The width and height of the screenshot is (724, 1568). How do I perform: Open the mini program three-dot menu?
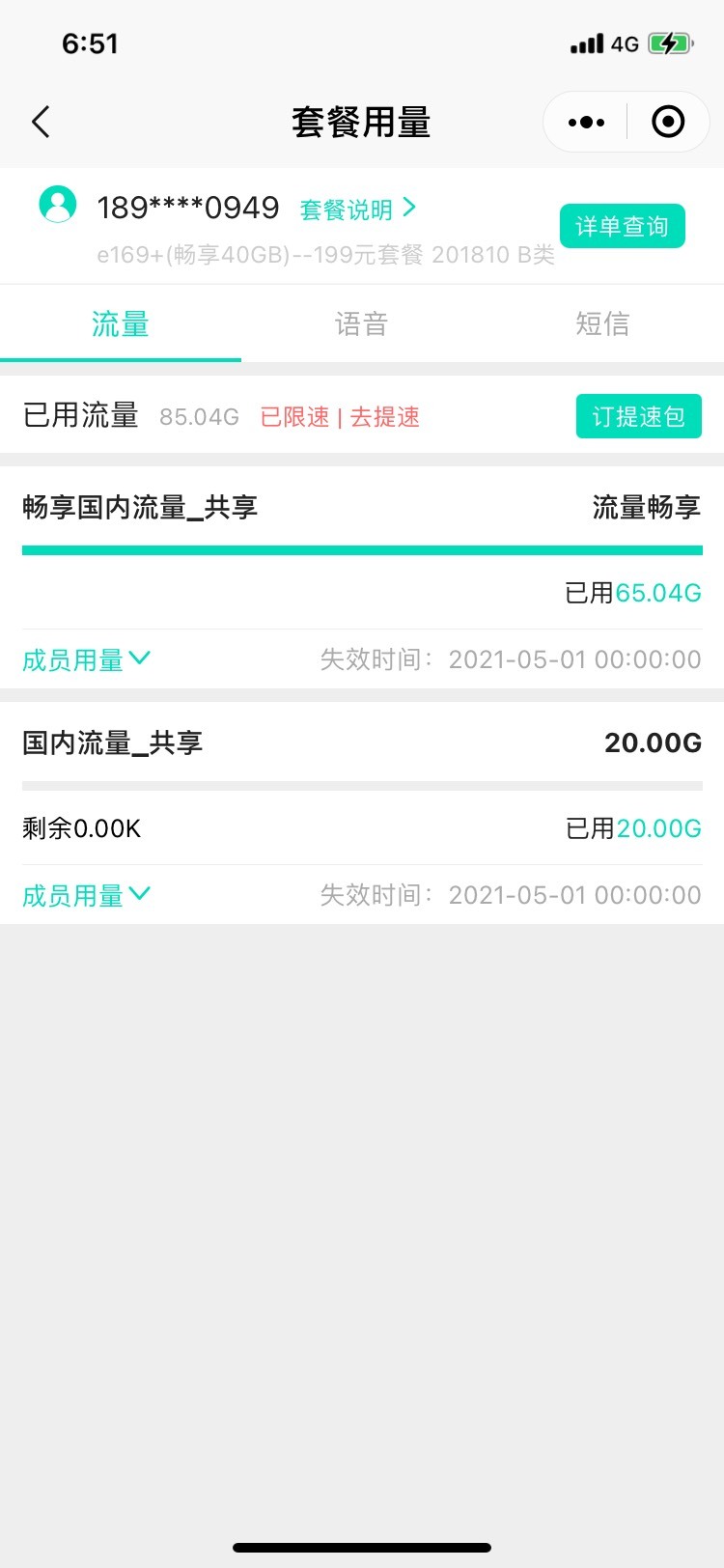(586, 123)
